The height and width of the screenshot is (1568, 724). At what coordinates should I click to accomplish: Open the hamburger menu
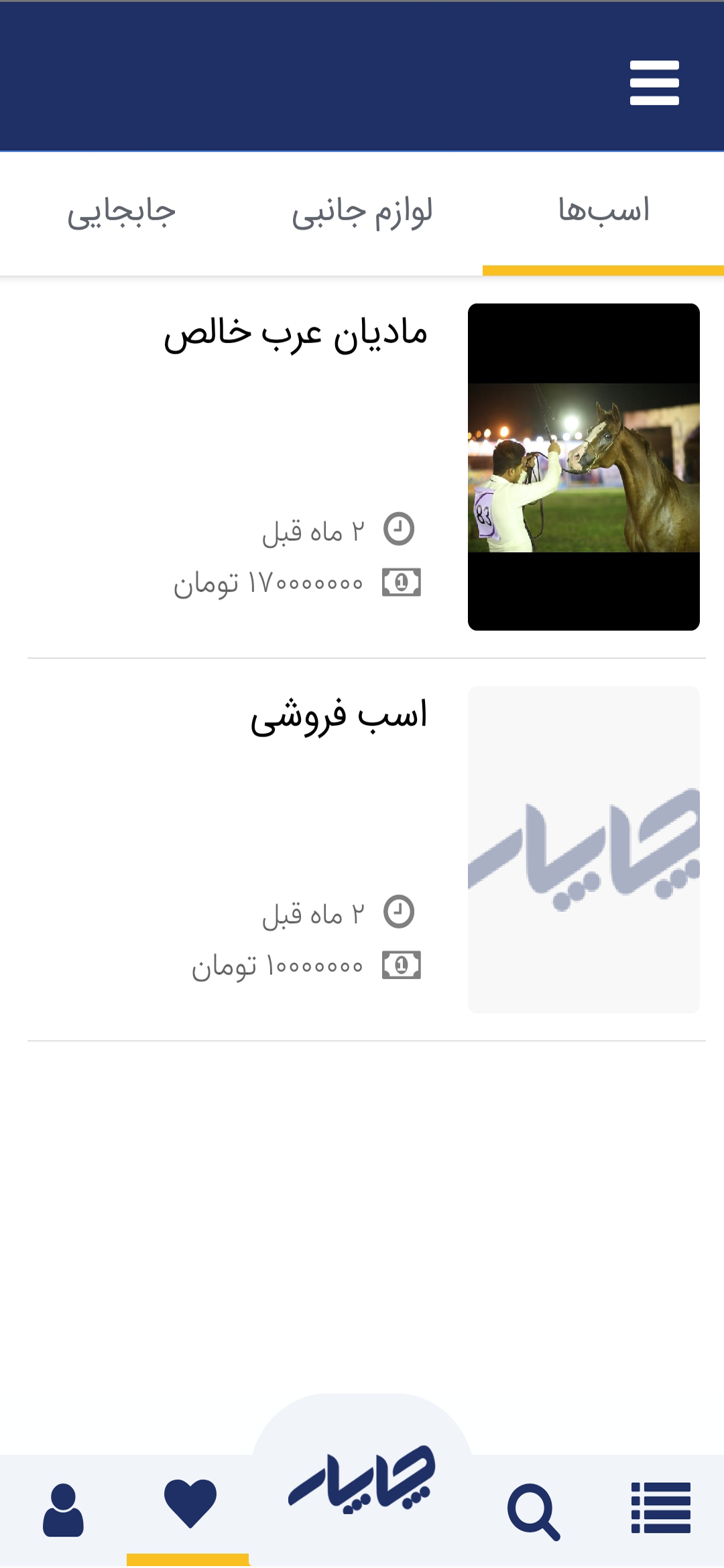654,83
